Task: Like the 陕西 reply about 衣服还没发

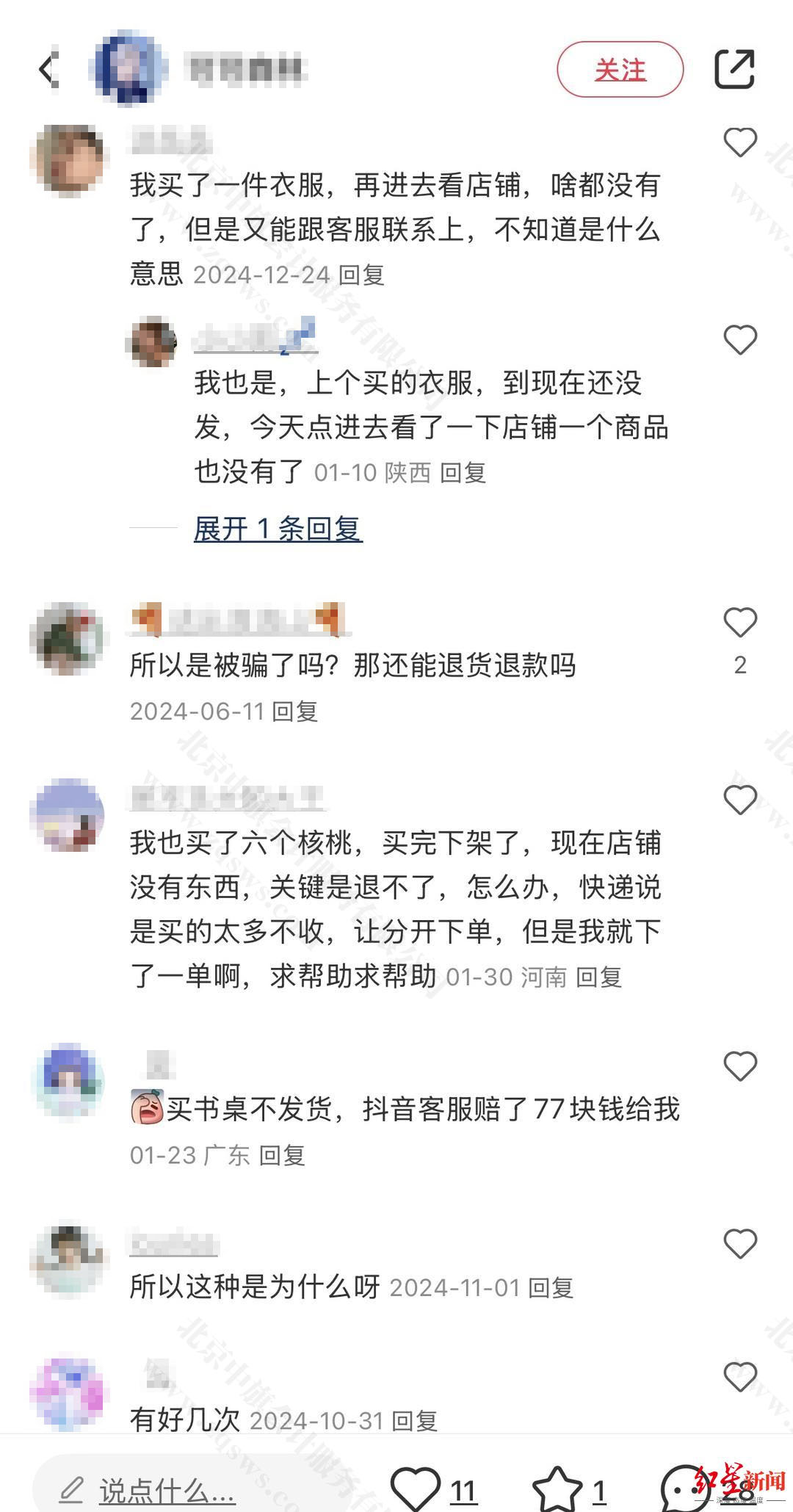Action: 739,340
